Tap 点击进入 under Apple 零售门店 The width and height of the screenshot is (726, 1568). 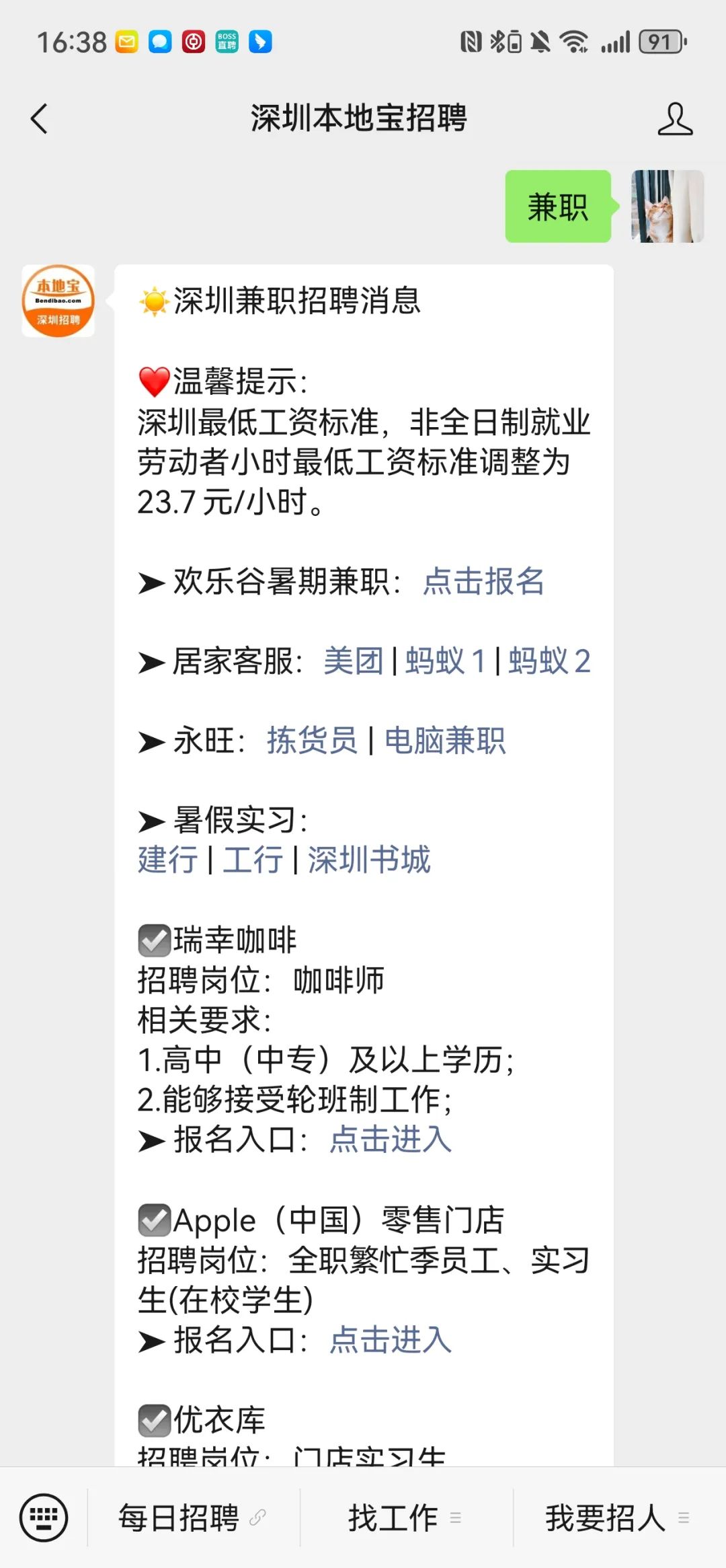pyautogui.click(x=391, y=1340)
